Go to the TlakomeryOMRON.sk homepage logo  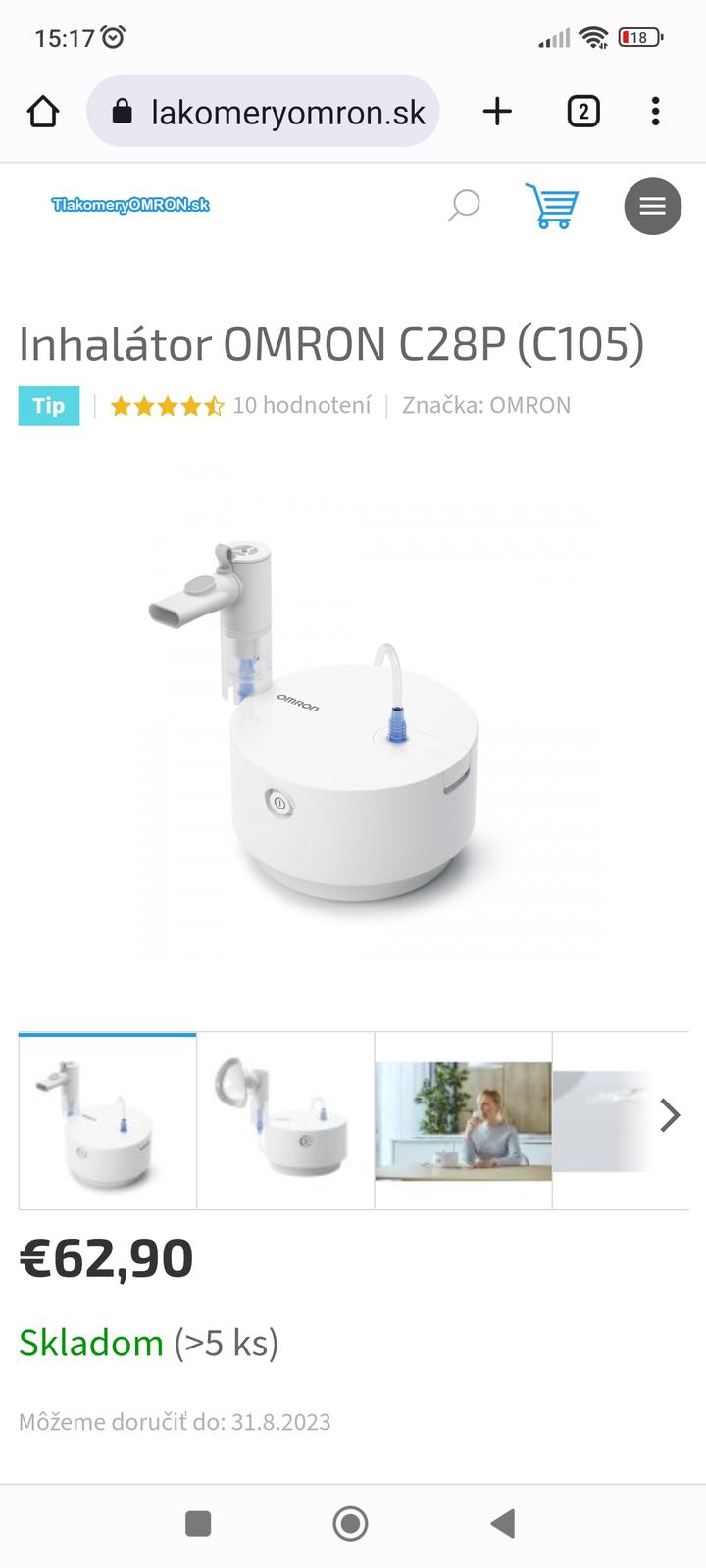point(130,205)
